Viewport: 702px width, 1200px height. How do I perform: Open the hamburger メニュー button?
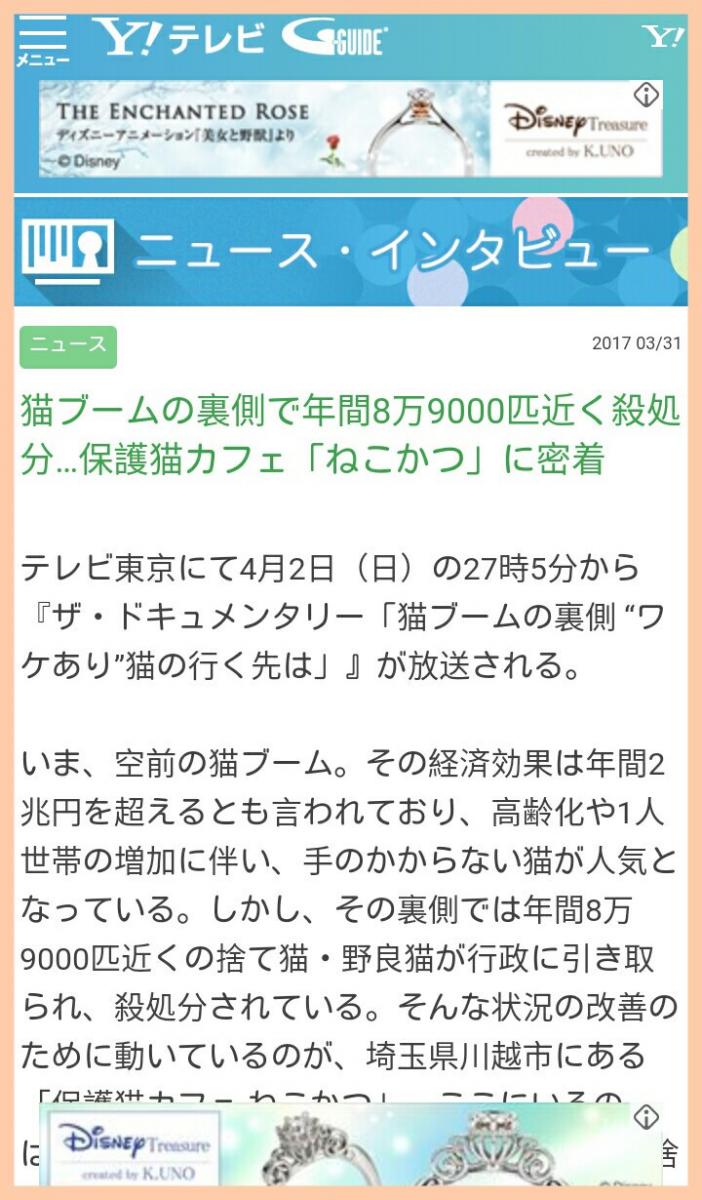tap(42, 42)
